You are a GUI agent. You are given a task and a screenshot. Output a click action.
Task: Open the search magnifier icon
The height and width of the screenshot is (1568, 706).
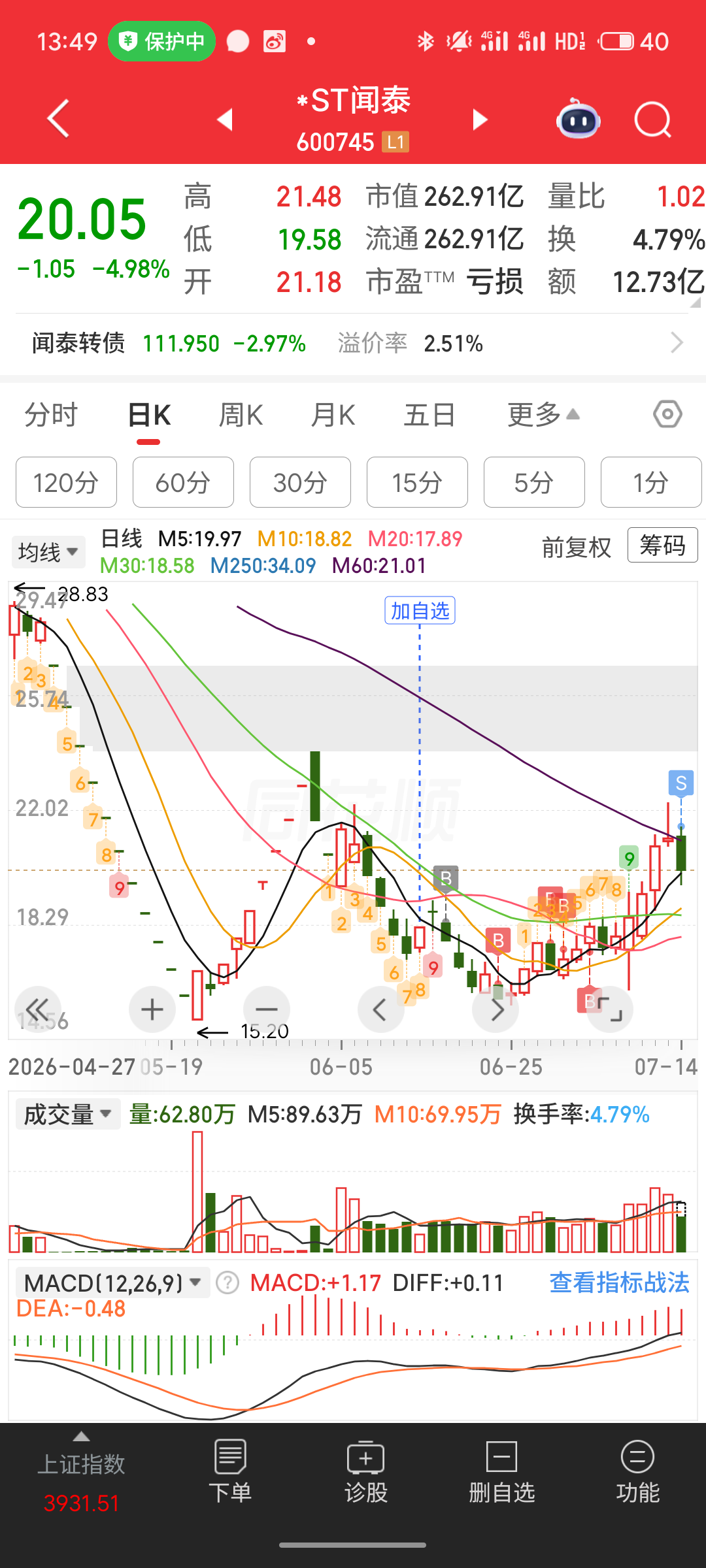pos(652,120)
